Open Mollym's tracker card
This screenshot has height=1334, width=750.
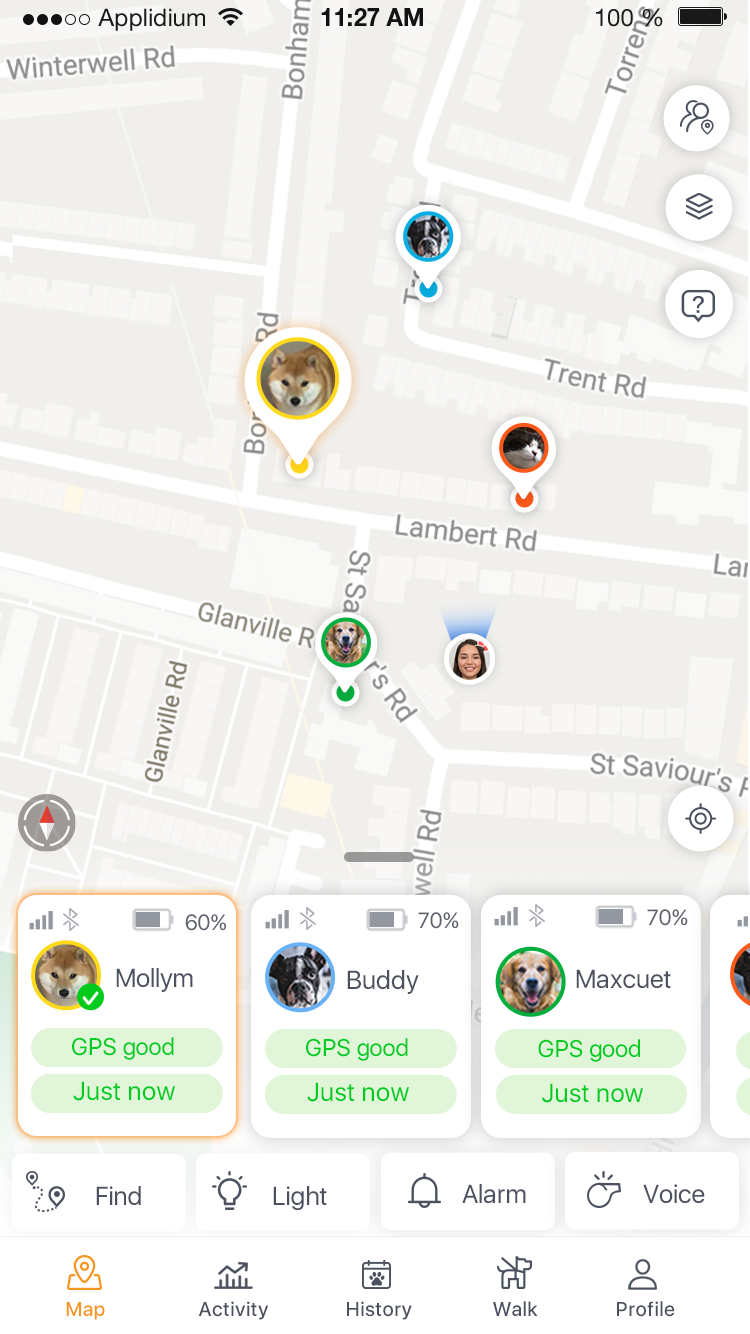click(127, 1015)
